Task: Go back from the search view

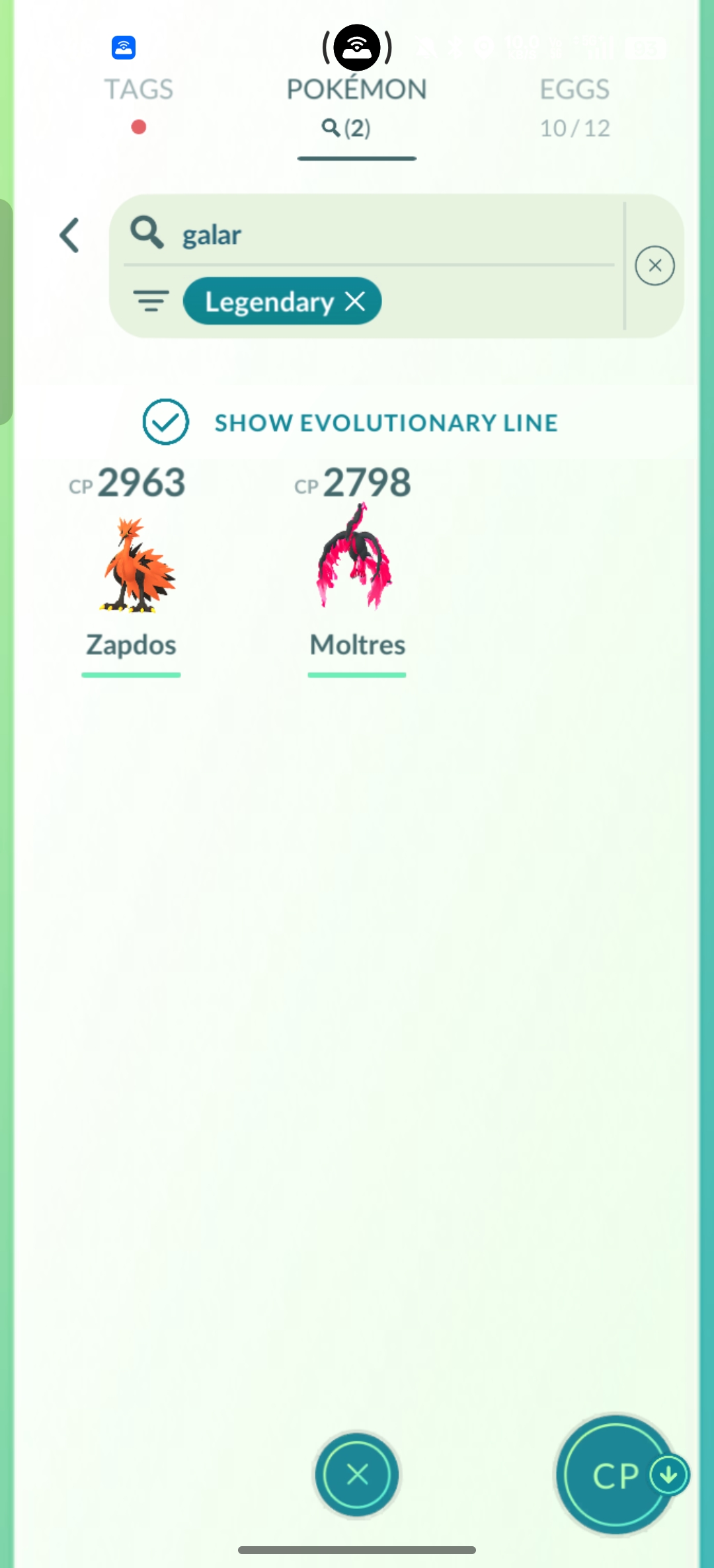Action: pyautogui.click(x=70, y=235)
